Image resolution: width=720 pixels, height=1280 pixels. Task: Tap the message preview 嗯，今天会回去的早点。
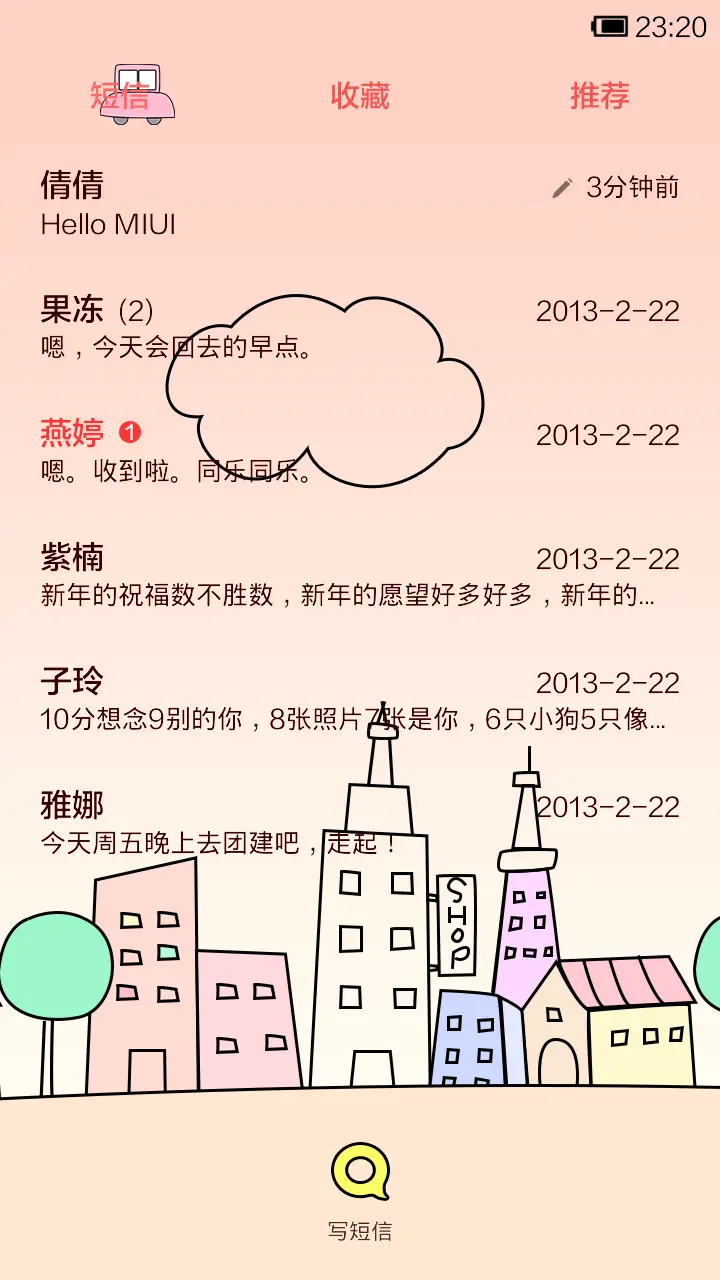(x=175, y=349)
